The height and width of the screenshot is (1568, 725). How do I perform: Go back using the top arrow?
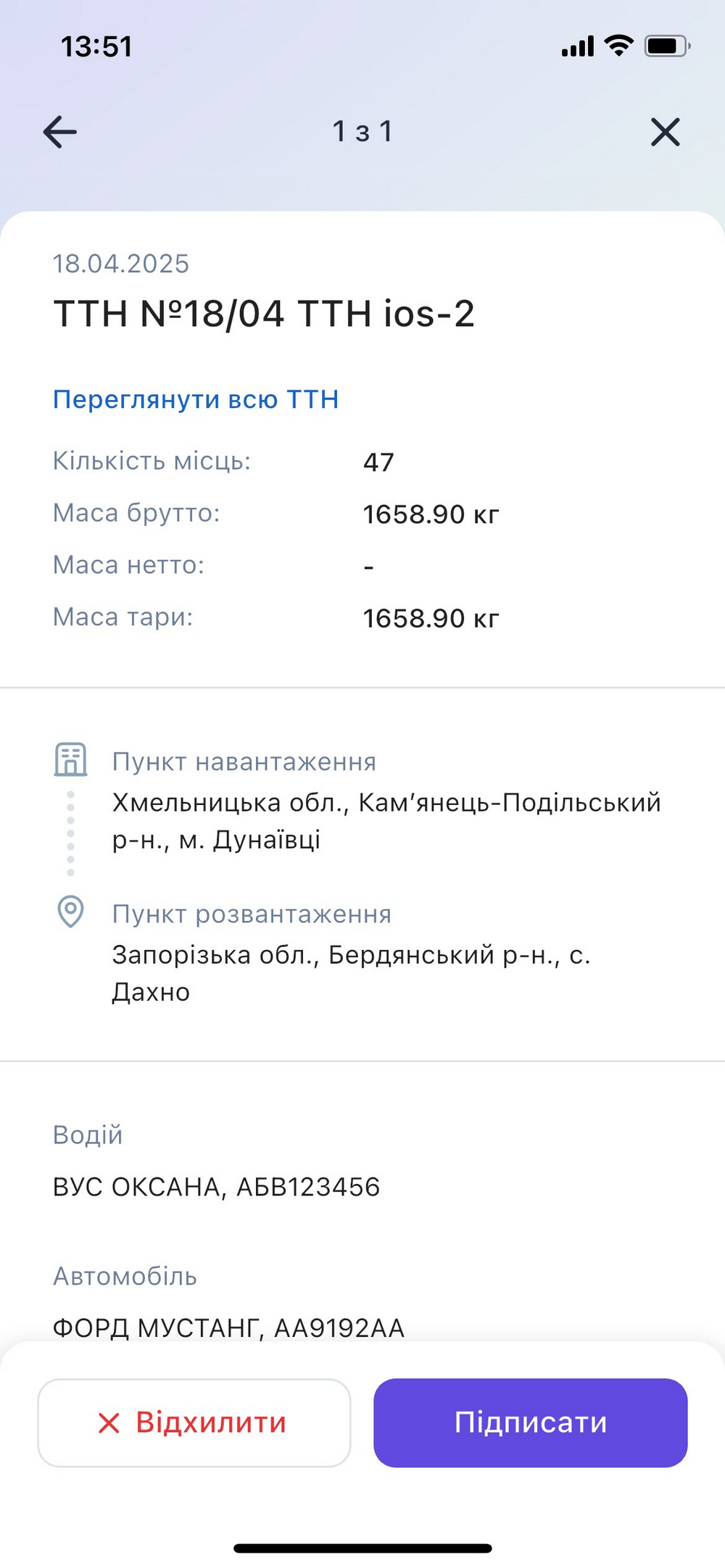pyautogui.click(x=59, y=132)
